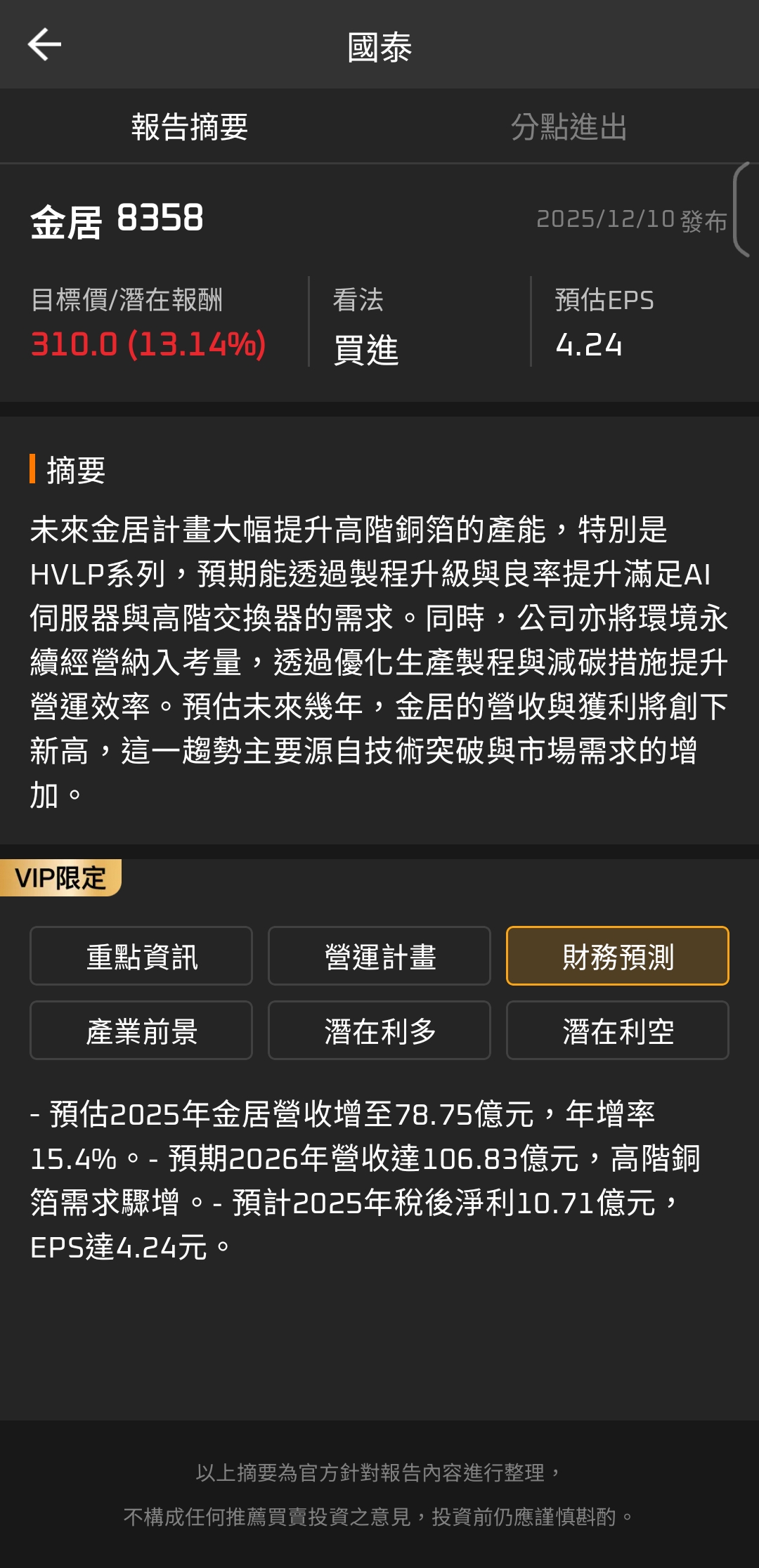This screenshot has height=1568, width=759.
Task: Show the 潛在利多 details
Action: coord(379,1031)
